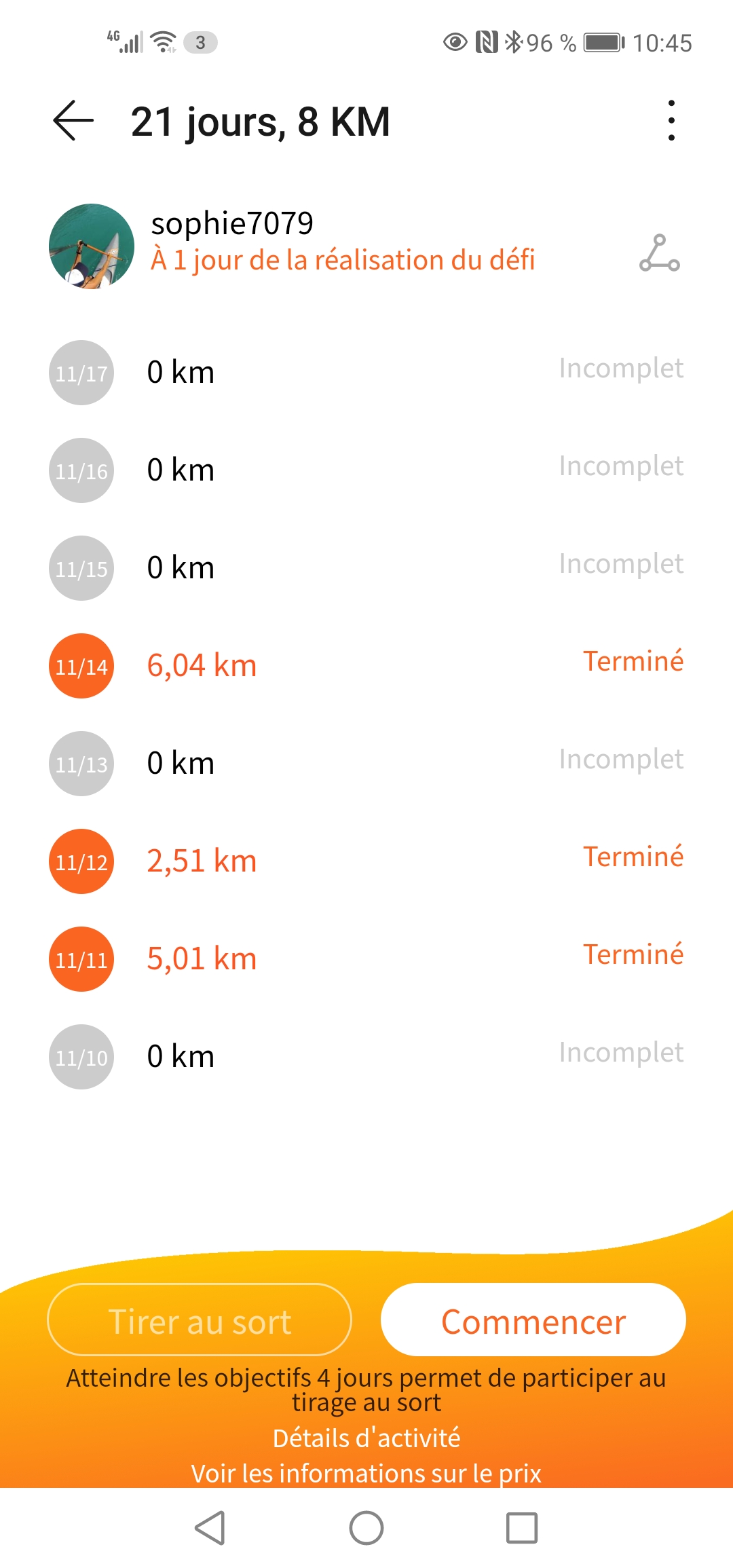Go back from the 21 jours challenge
Image resolution: width=733 pixels, height=1568 pixels.
click(x=73, y=121)
